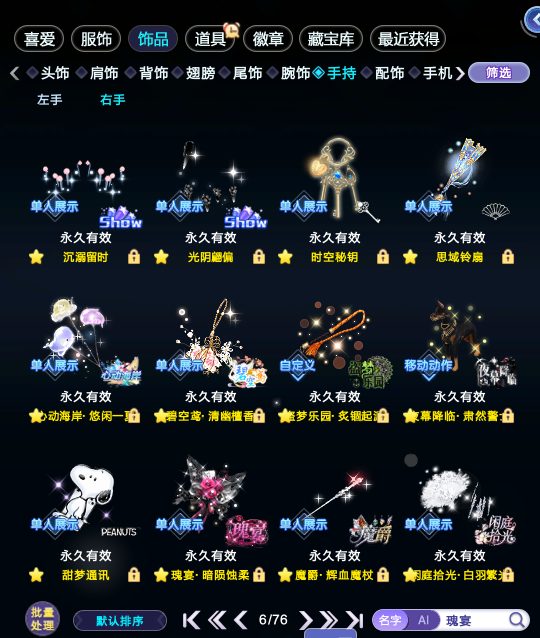Screen dimensions: 540x638
Task: Switch search mode to AI
Action: point(423,620)
